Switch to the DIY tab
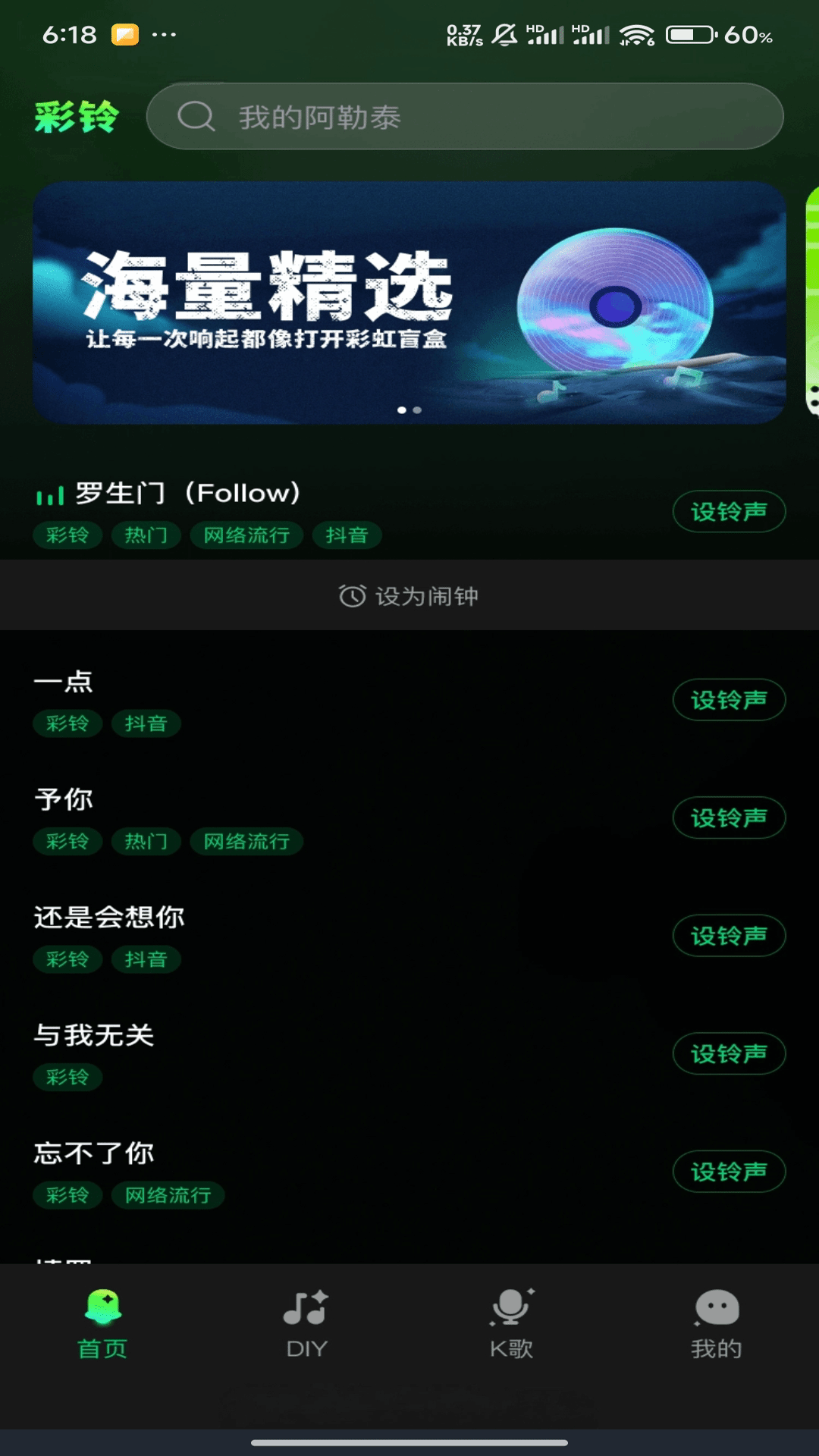The image size is (819, 1456). tap(306, 1323)
